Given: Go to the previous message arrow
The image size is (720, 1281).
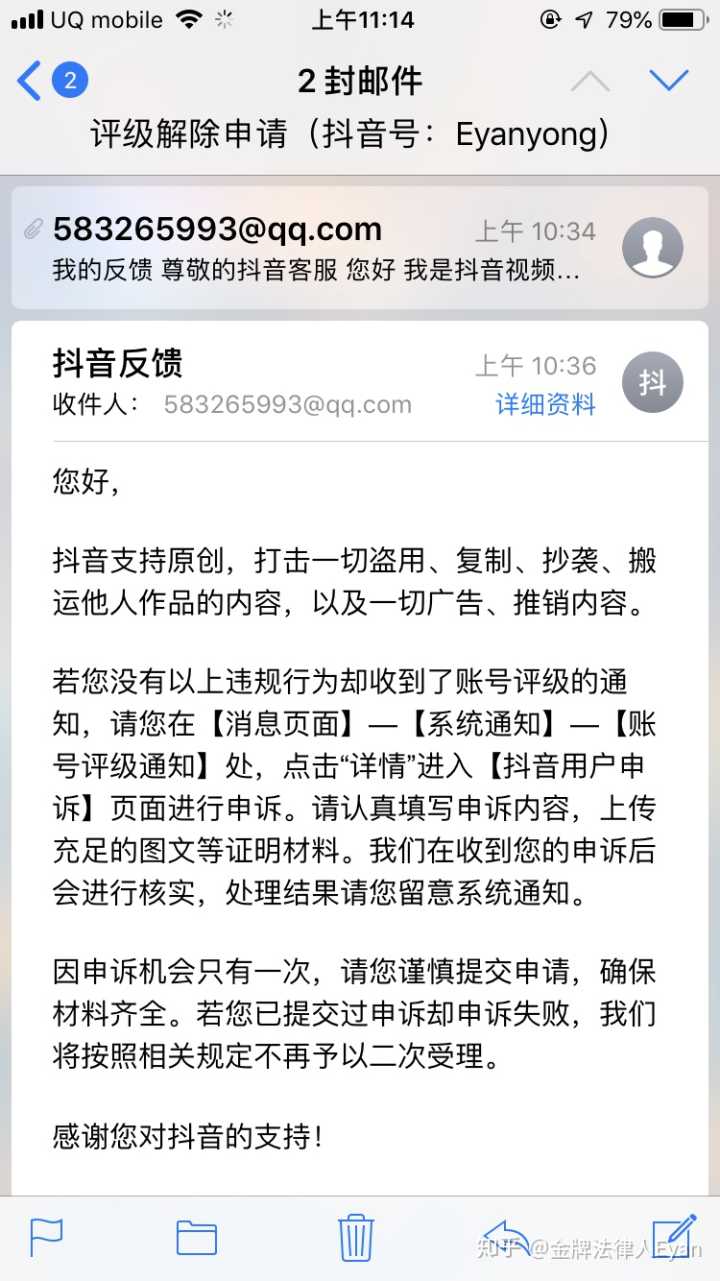Looking at the screenshot, I should pos(590,81).
